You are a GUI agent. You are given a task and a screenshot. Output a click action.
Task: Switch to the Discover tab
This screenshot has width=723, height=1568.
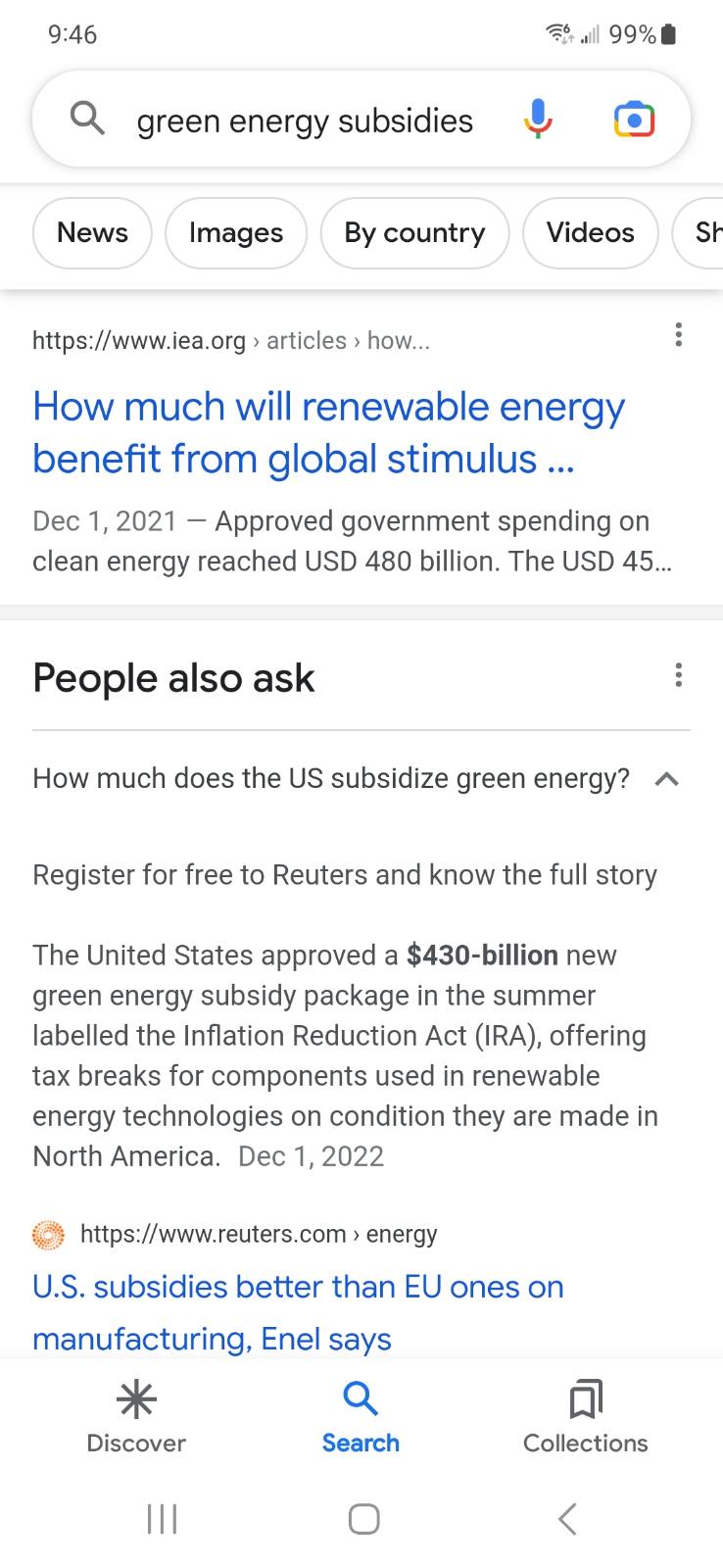tap(136, 1416)
